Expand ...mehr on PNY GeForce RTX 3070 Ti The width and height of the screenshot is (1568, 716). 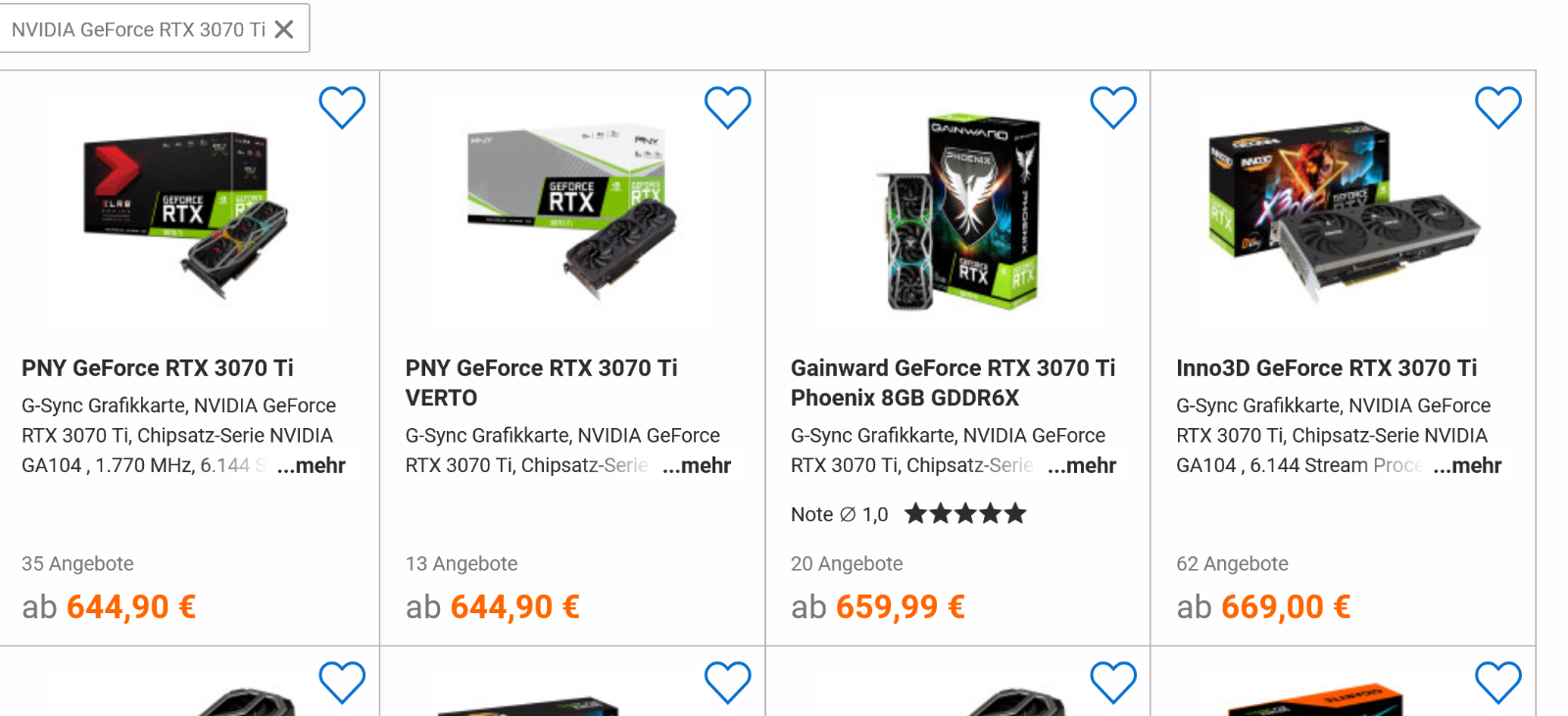coord(312,466)
